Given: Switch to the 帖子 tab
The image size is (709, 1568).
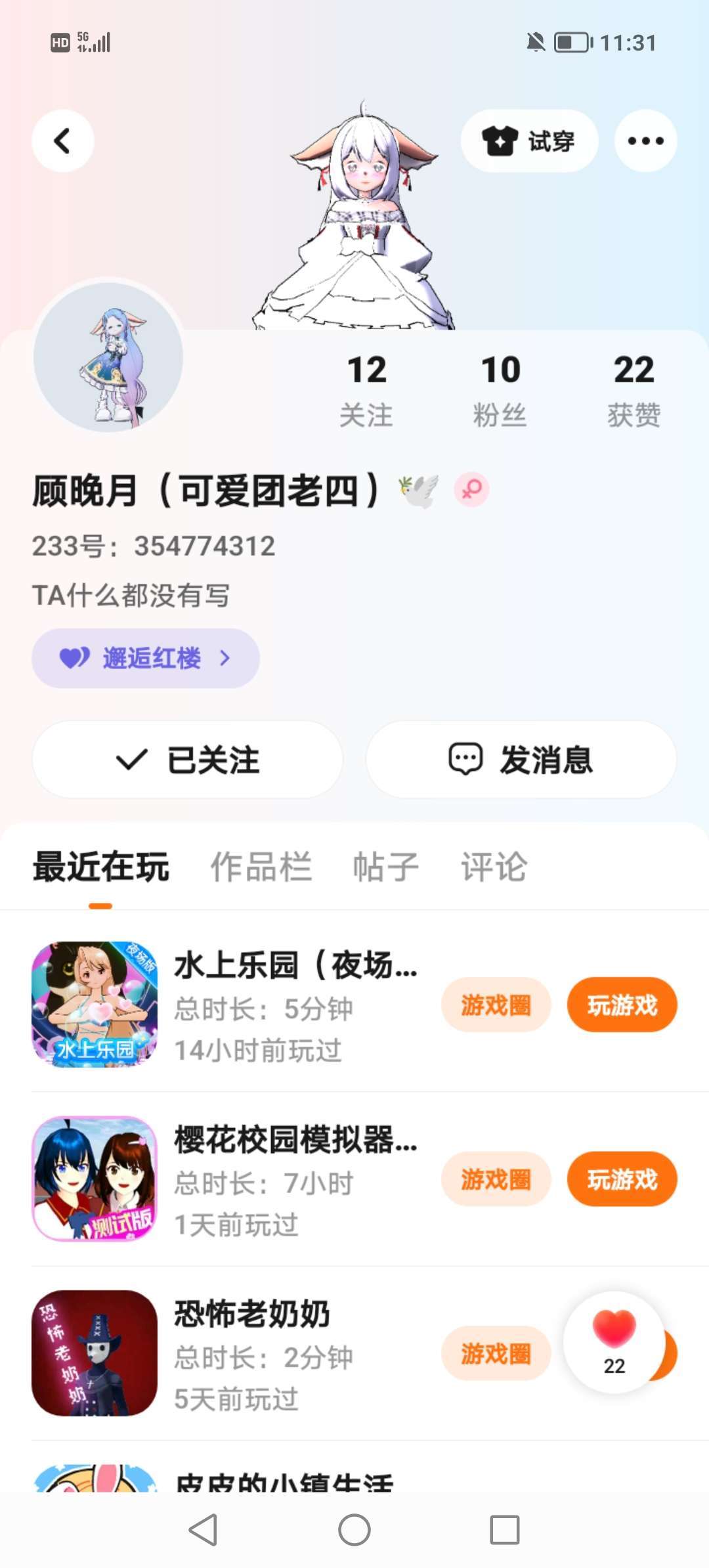Looking at the screenshot, I should (x=386, y=867).
